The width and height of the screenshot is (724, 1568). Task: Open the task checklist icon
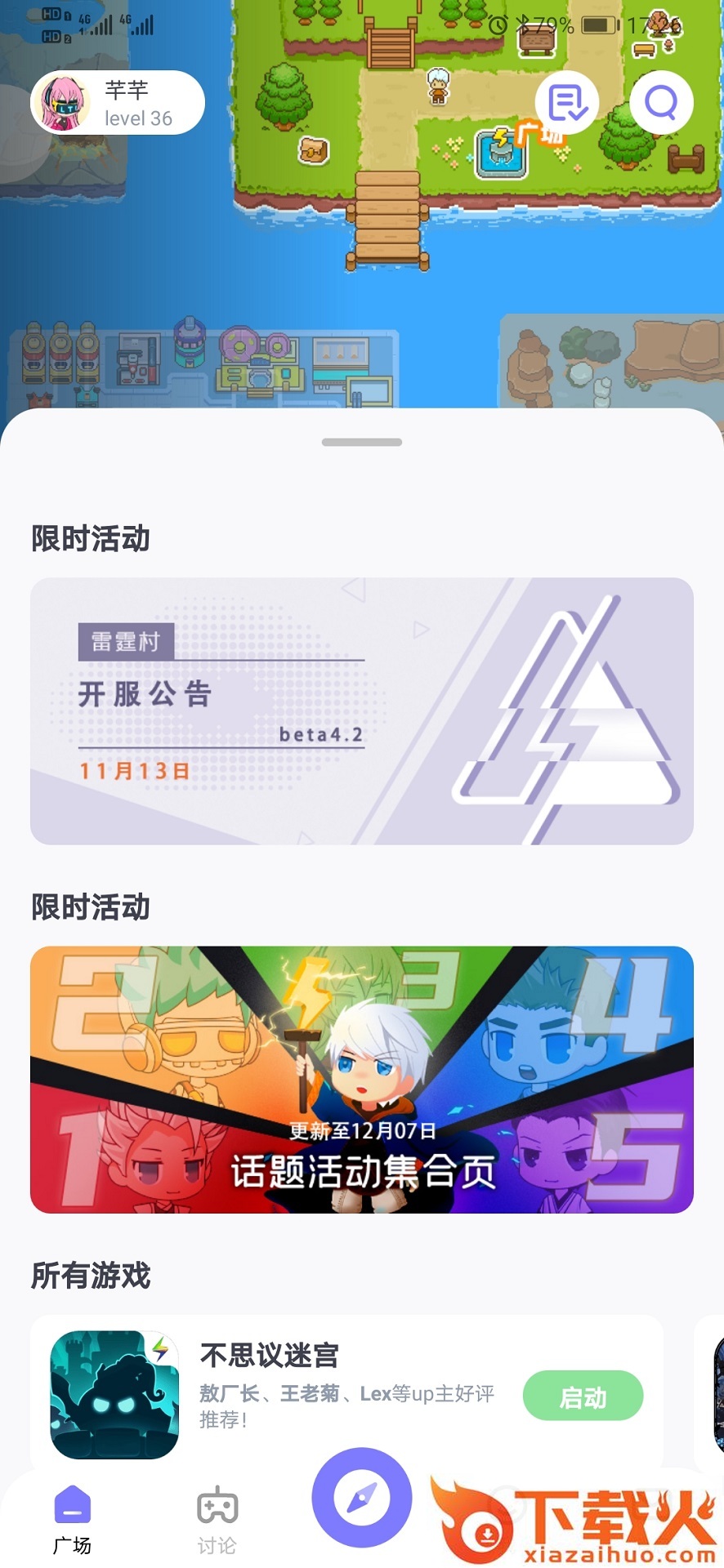point(567,103)
